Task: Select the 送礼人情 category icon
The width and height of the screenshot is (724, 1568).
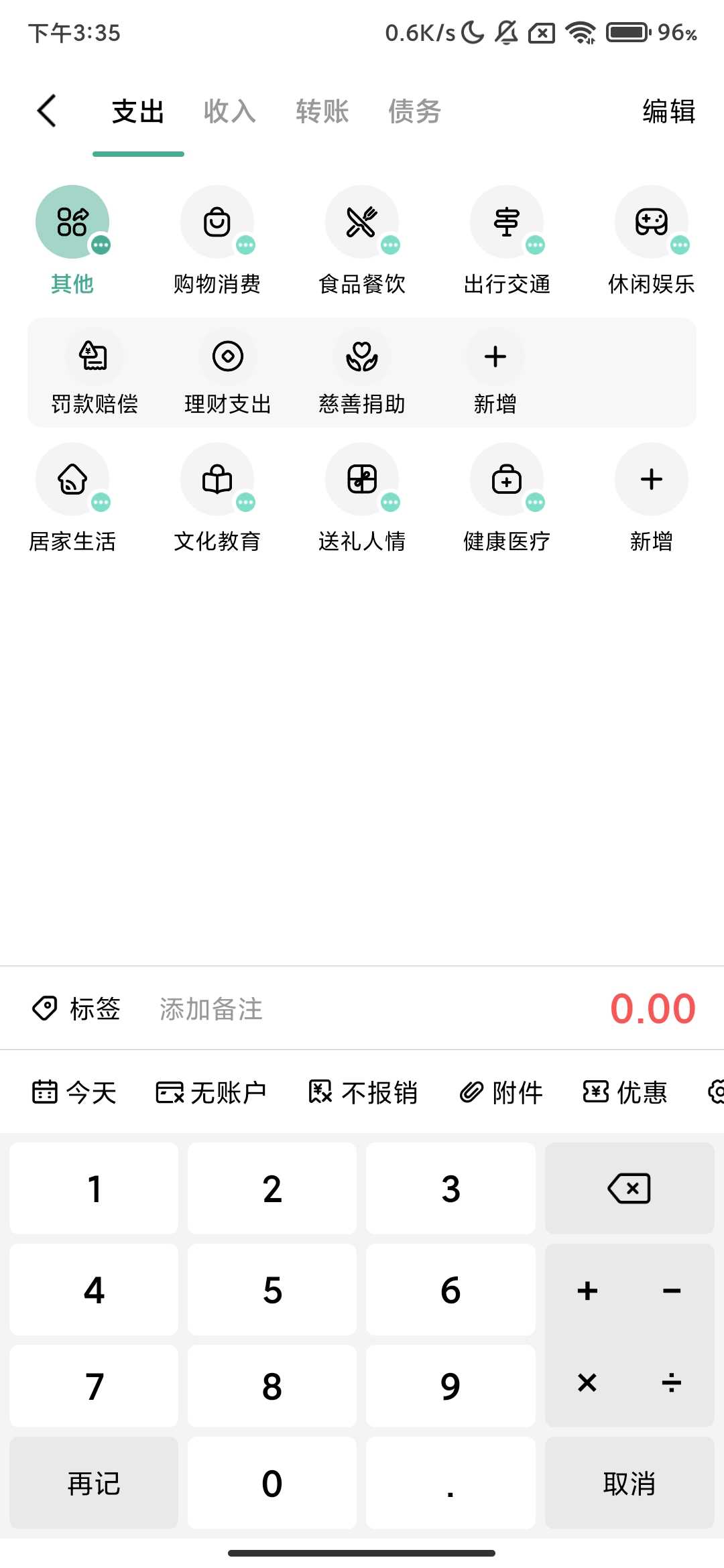Action: 361,480
